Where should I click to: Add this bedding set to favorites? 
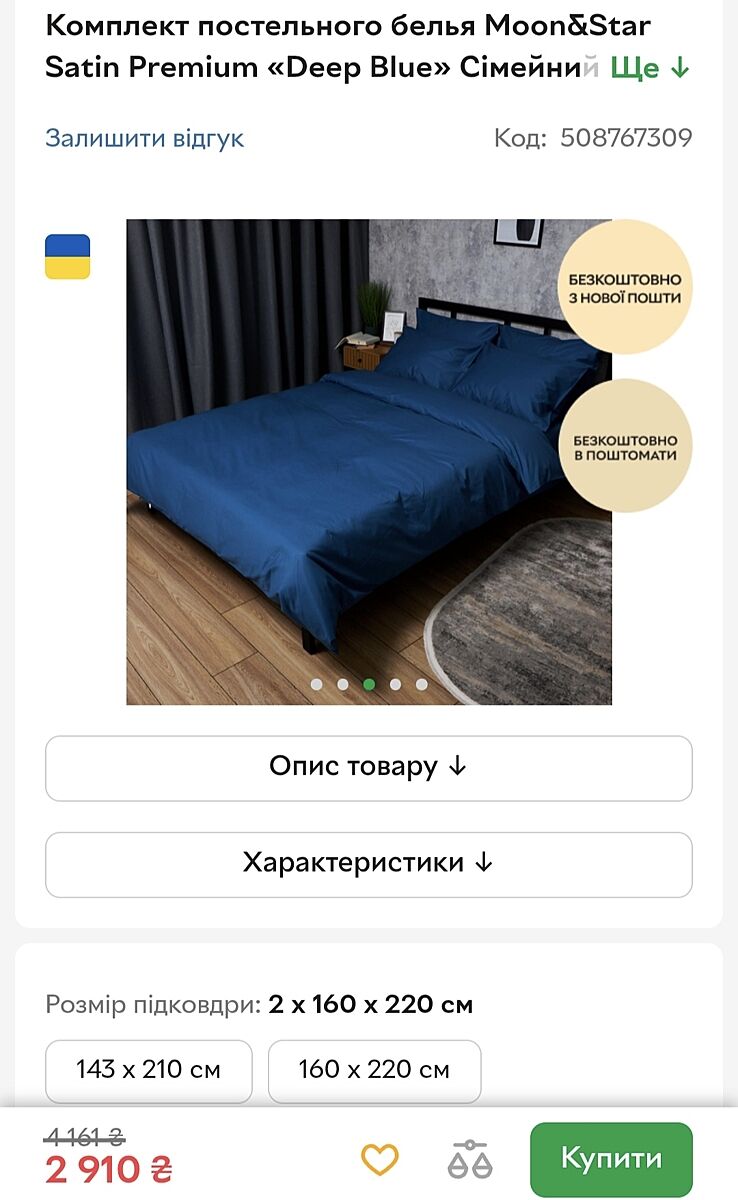pyautogui.click(x=379, y=1159)
